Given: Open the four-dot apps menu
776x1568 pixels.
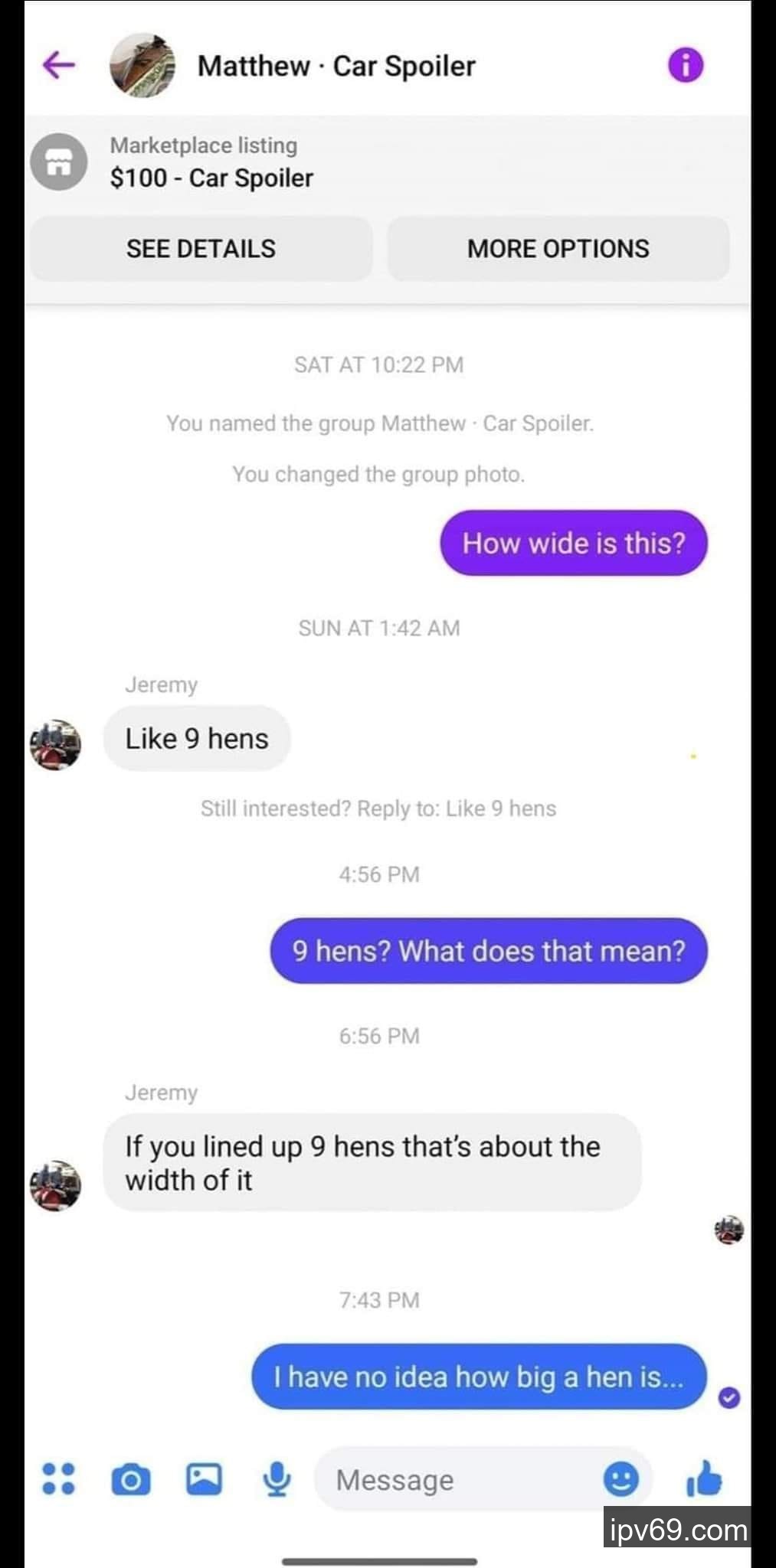Looking at the screenshot, I should tap(58, 1479).
